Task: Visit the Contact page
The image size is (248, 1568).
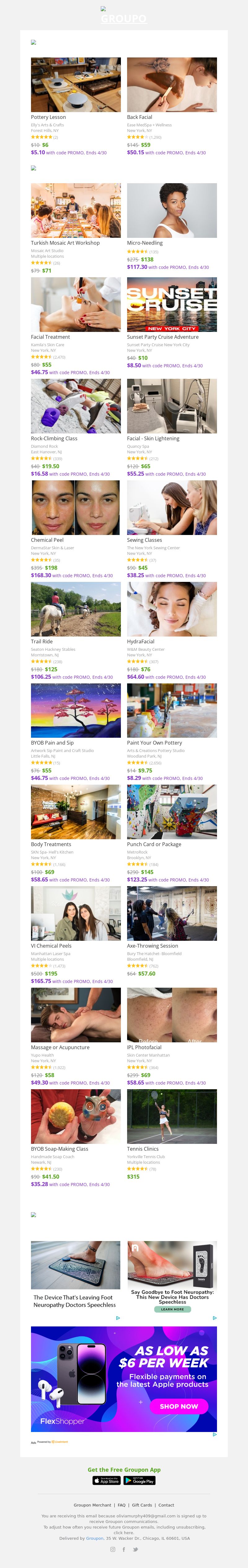Action: tap(166, 1505)
